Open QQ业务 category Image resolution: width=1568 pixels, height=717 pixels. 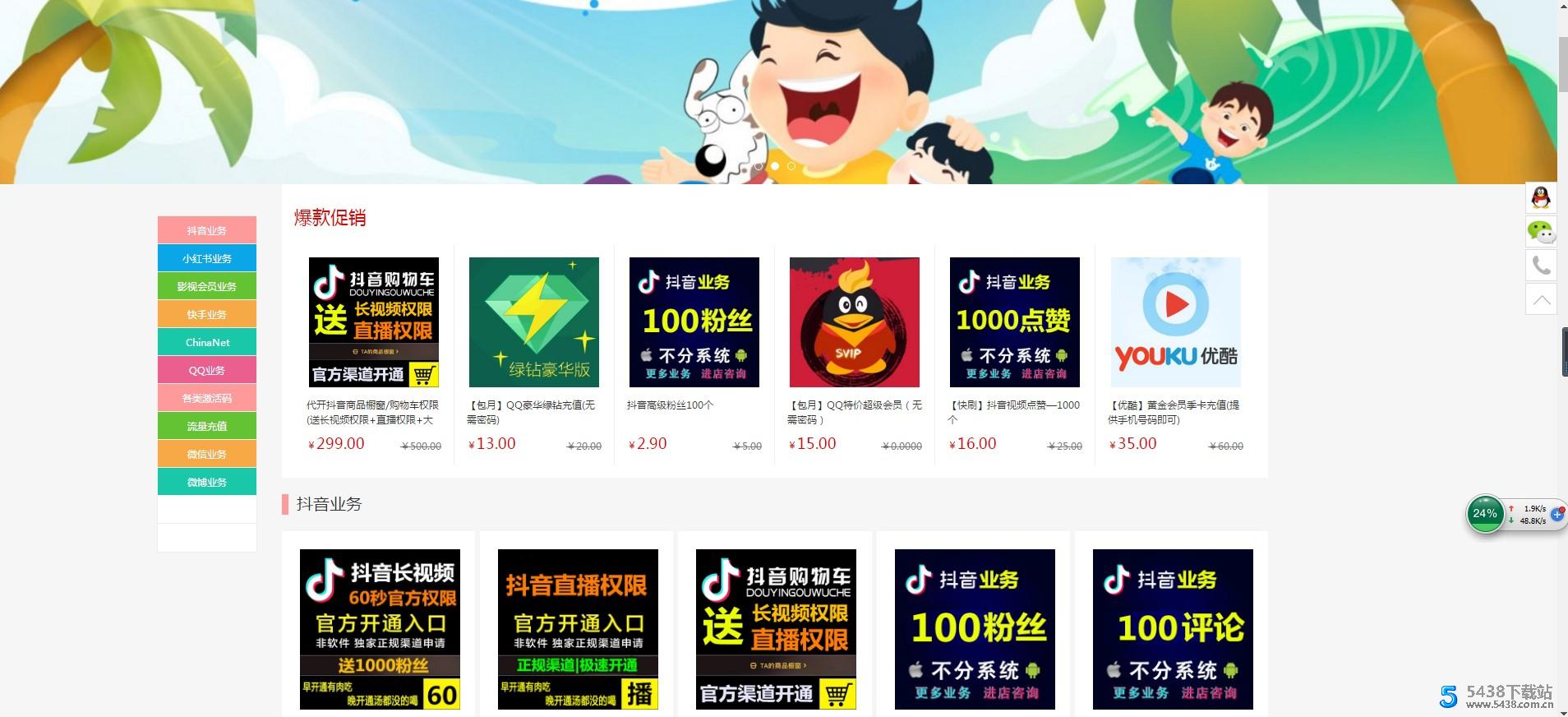pyautogui.click(x=206, y=370)
